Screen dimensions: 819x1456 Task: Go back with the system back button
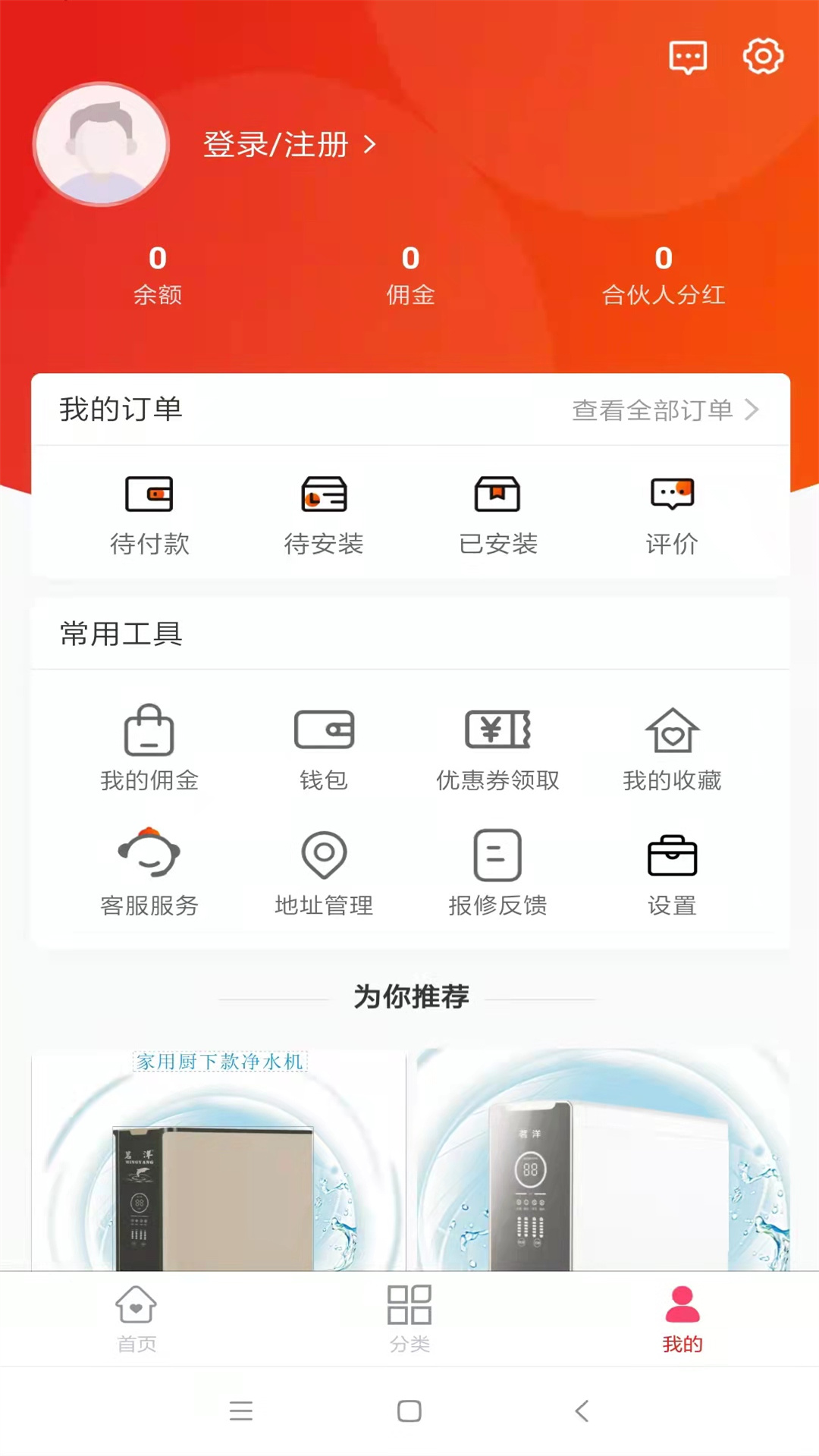pos(582,1410)
